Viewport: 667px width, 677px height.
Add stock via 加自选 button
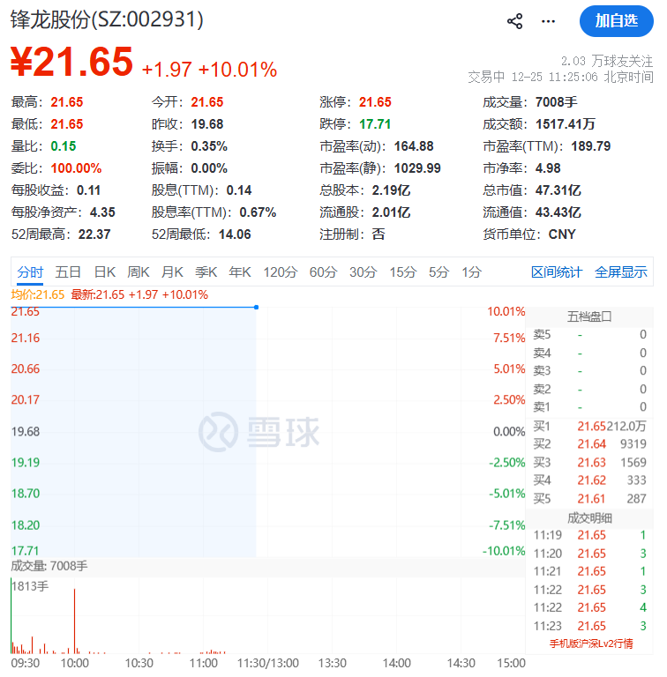618,21
